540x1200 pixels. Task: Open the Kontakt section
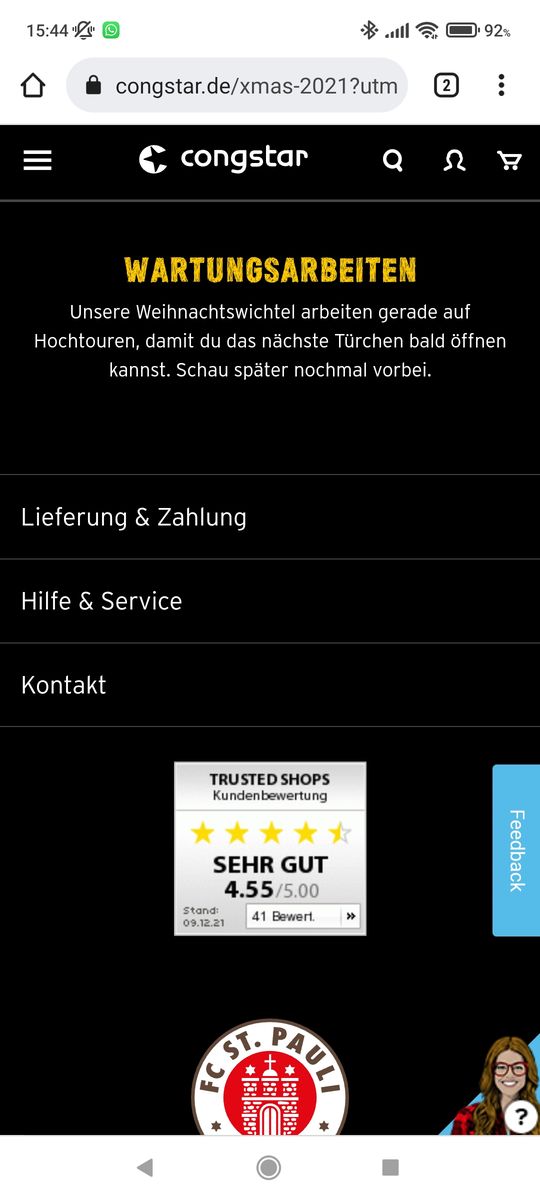pyautogui.click(x=270, y=685)
